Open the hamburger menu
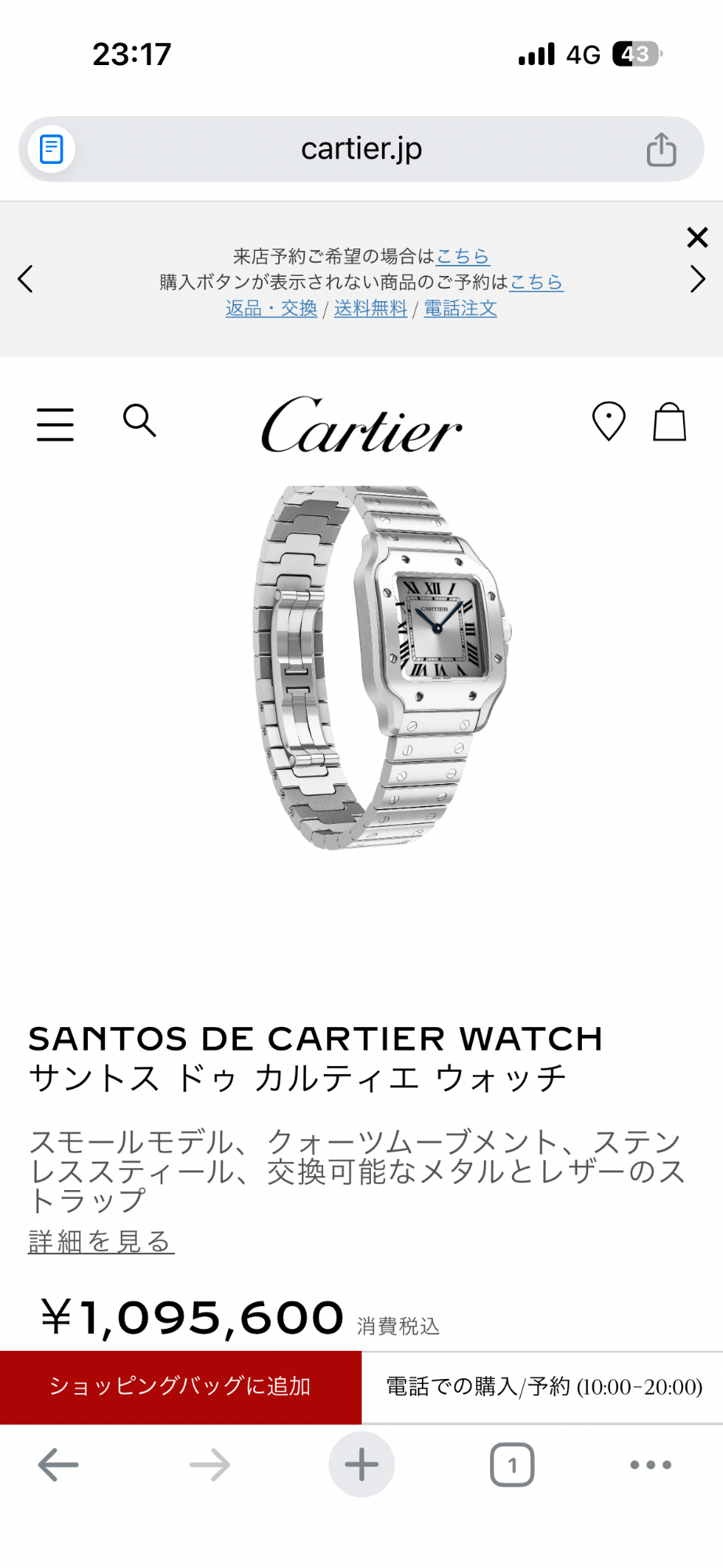This screenshot has height=1568, width=723. 56,424
